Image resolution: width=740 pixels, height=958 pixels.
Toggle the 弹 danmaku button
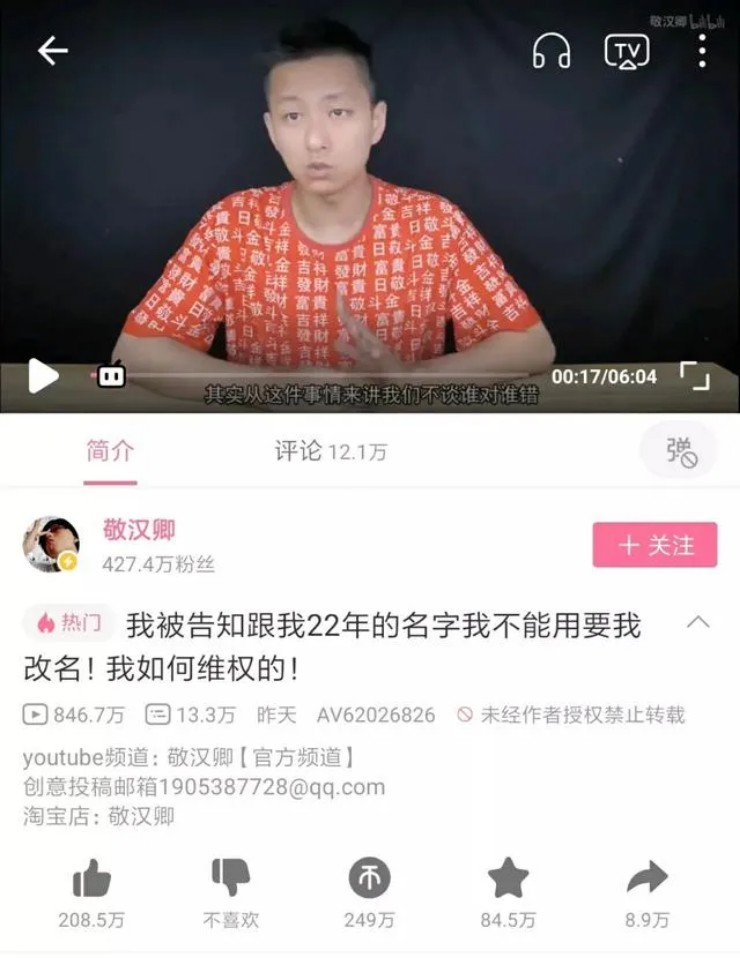point(680,451)
